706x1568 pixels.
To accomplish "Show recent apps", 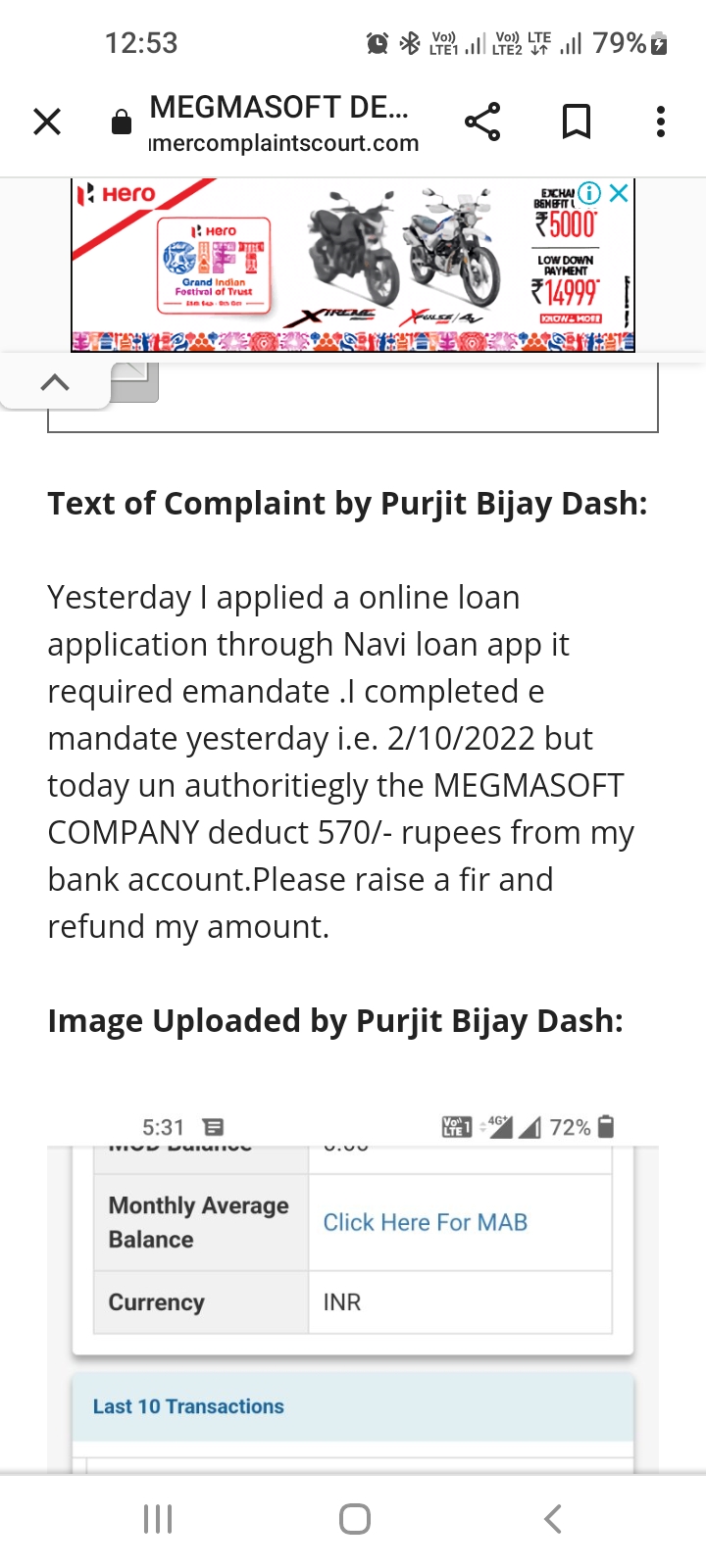I will [157, 1519].
